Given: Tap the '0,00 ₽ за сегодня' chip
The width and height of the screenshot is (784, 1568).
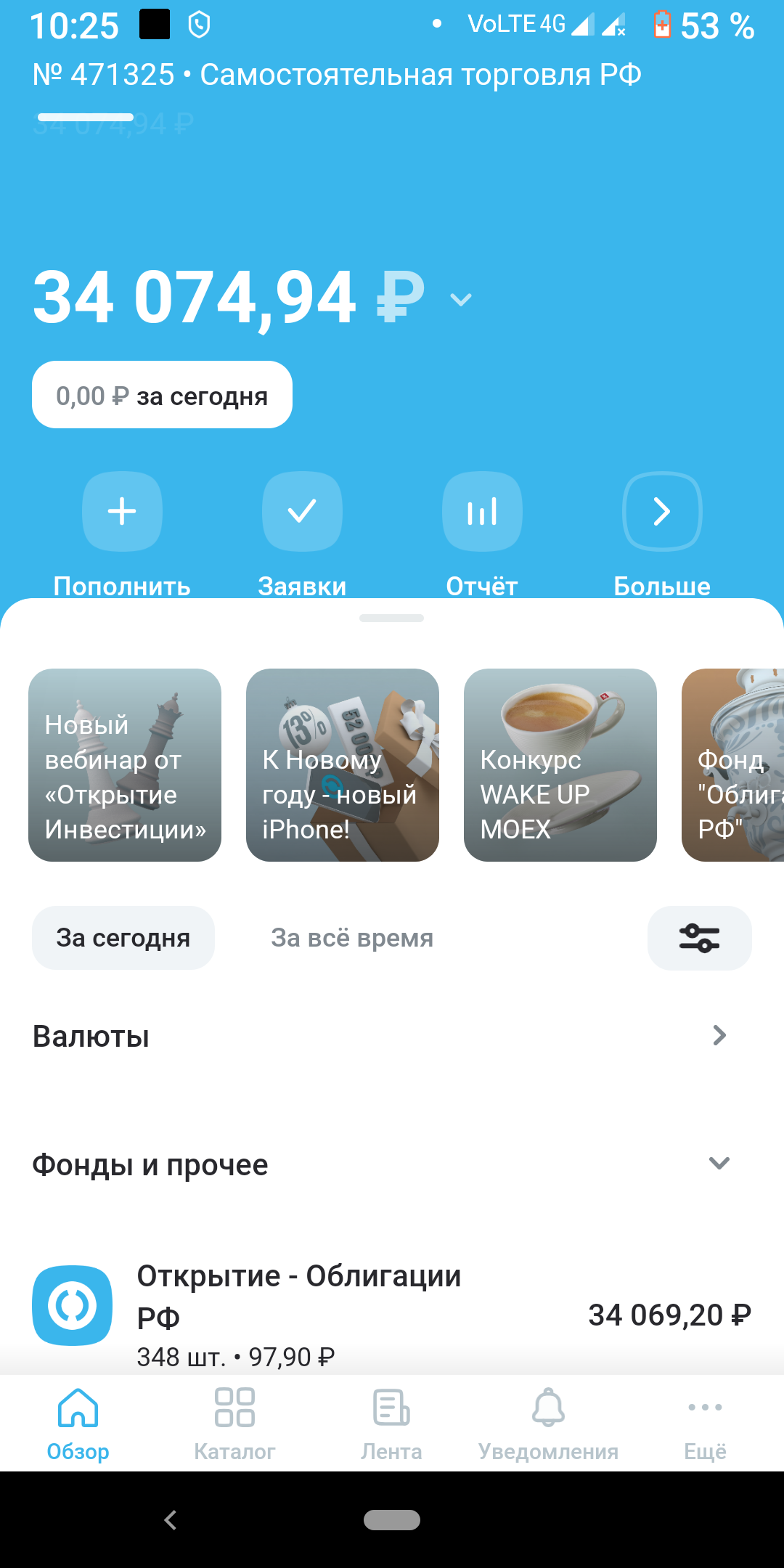Looking at the screenshot, I should coord(162,395).
